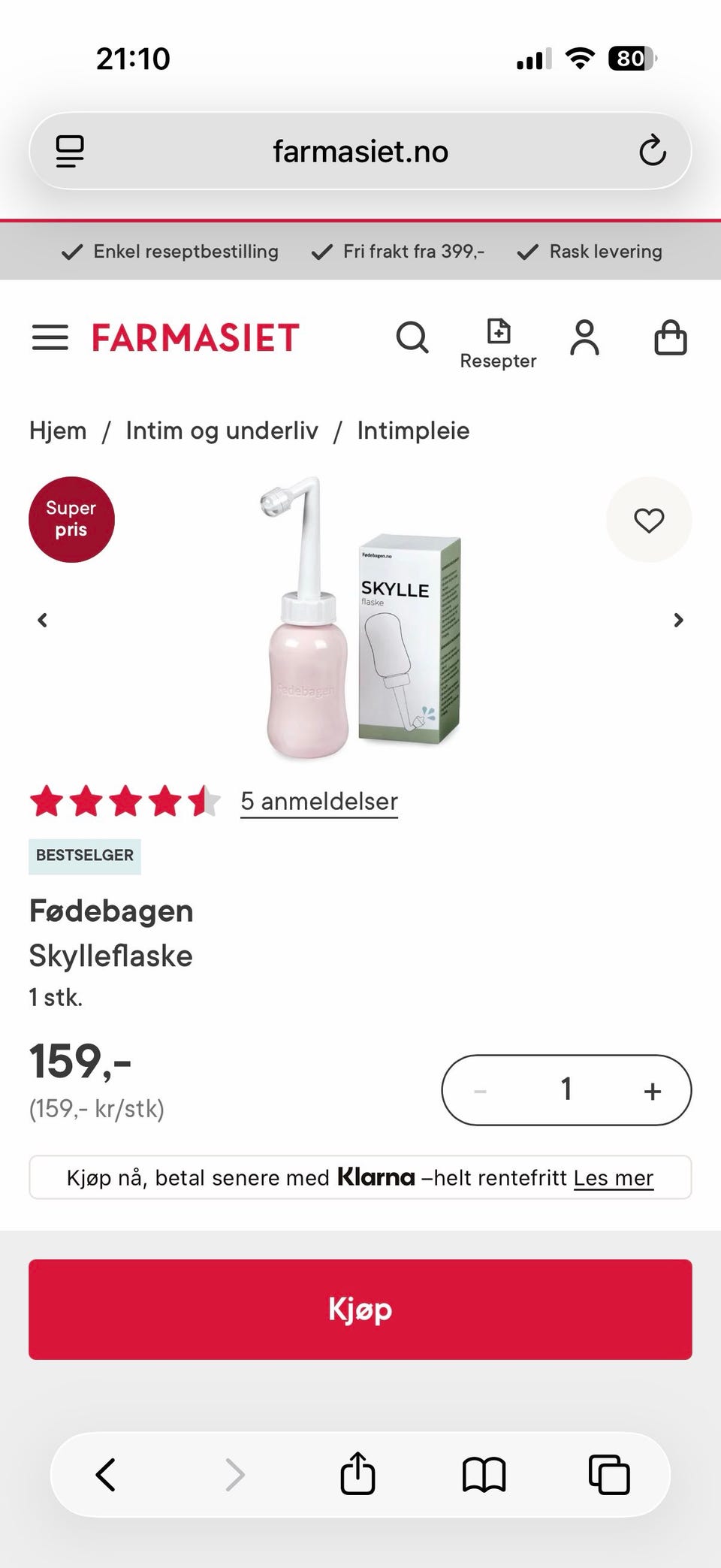Open Resepter via its document icon
Image resolution: width=721 pixels, height=1568 pixels.
pyautogui.click(x=498, y=331)
